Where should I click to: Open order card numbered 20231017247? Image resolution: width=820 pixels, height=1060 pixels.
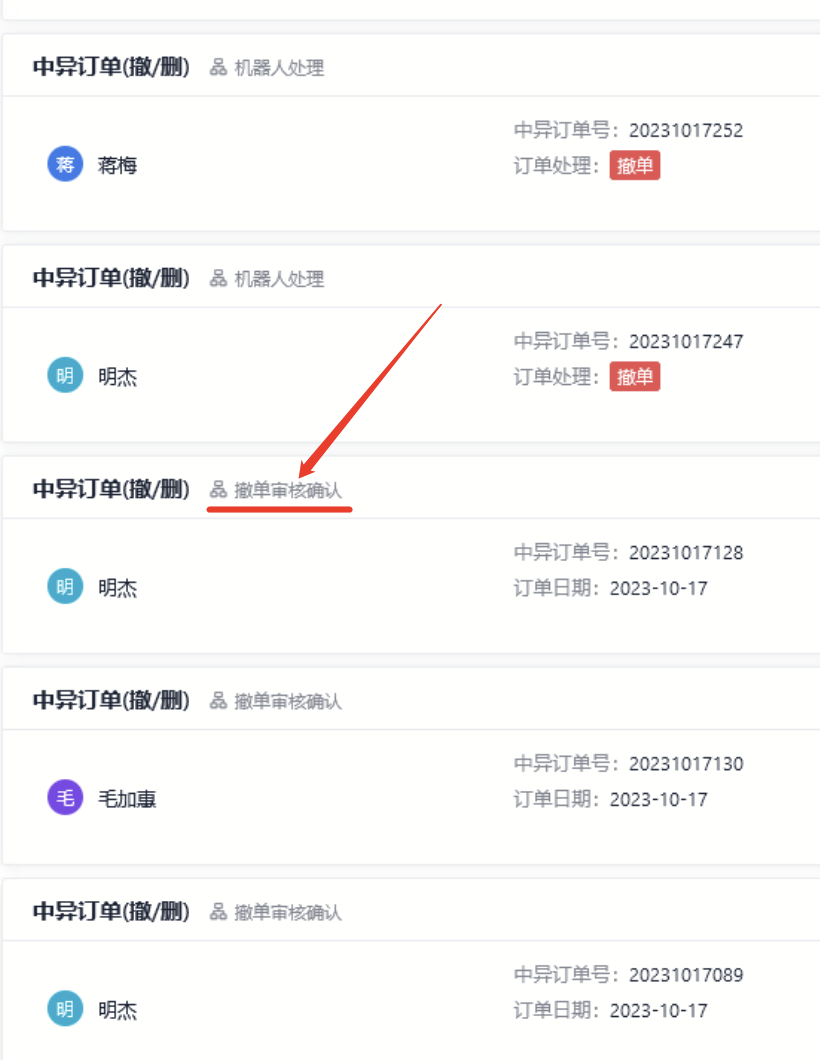411,343
